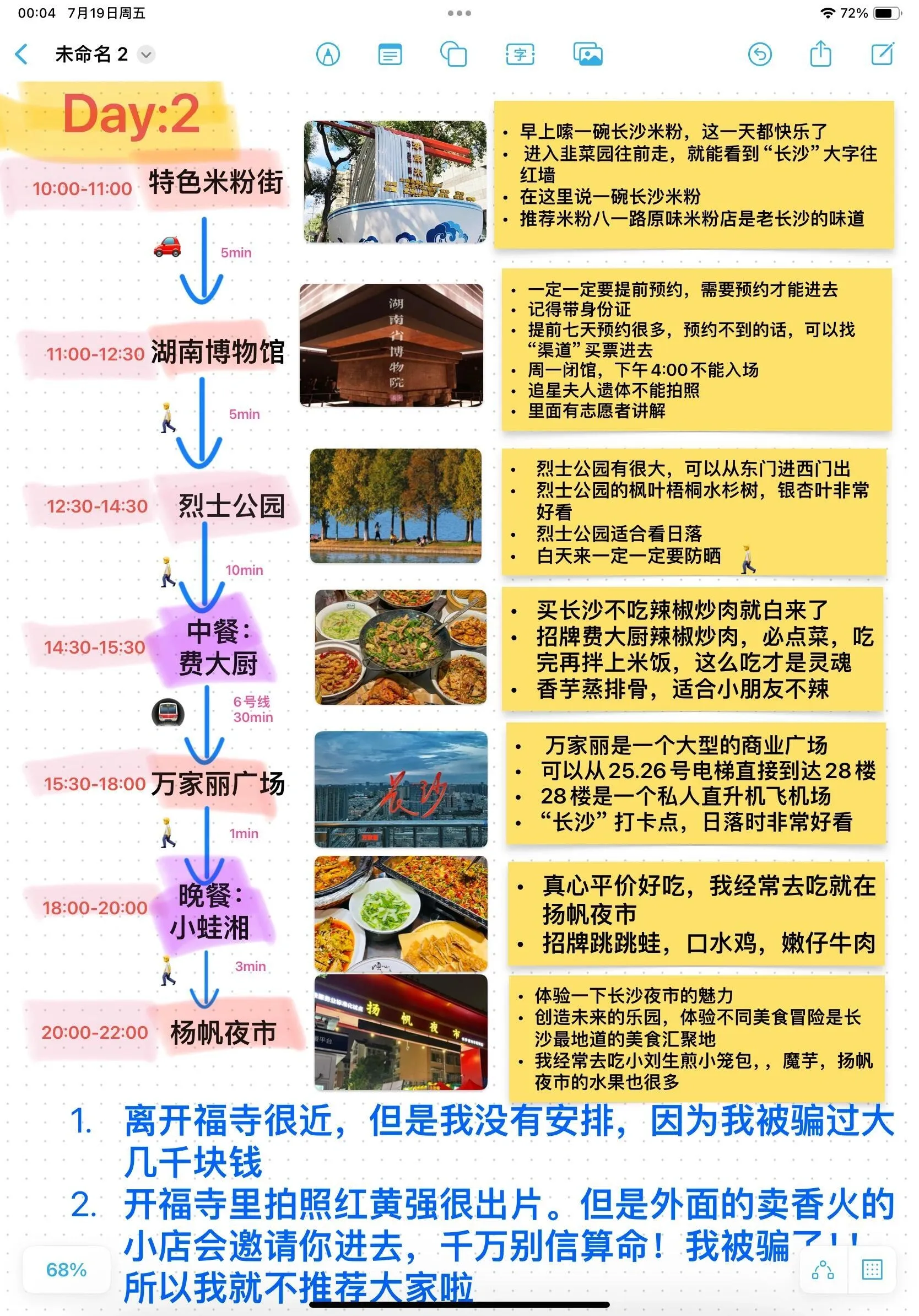Select the pen drawing tool
Viewport: 919px width, 1316px height.
click(328, 55)
